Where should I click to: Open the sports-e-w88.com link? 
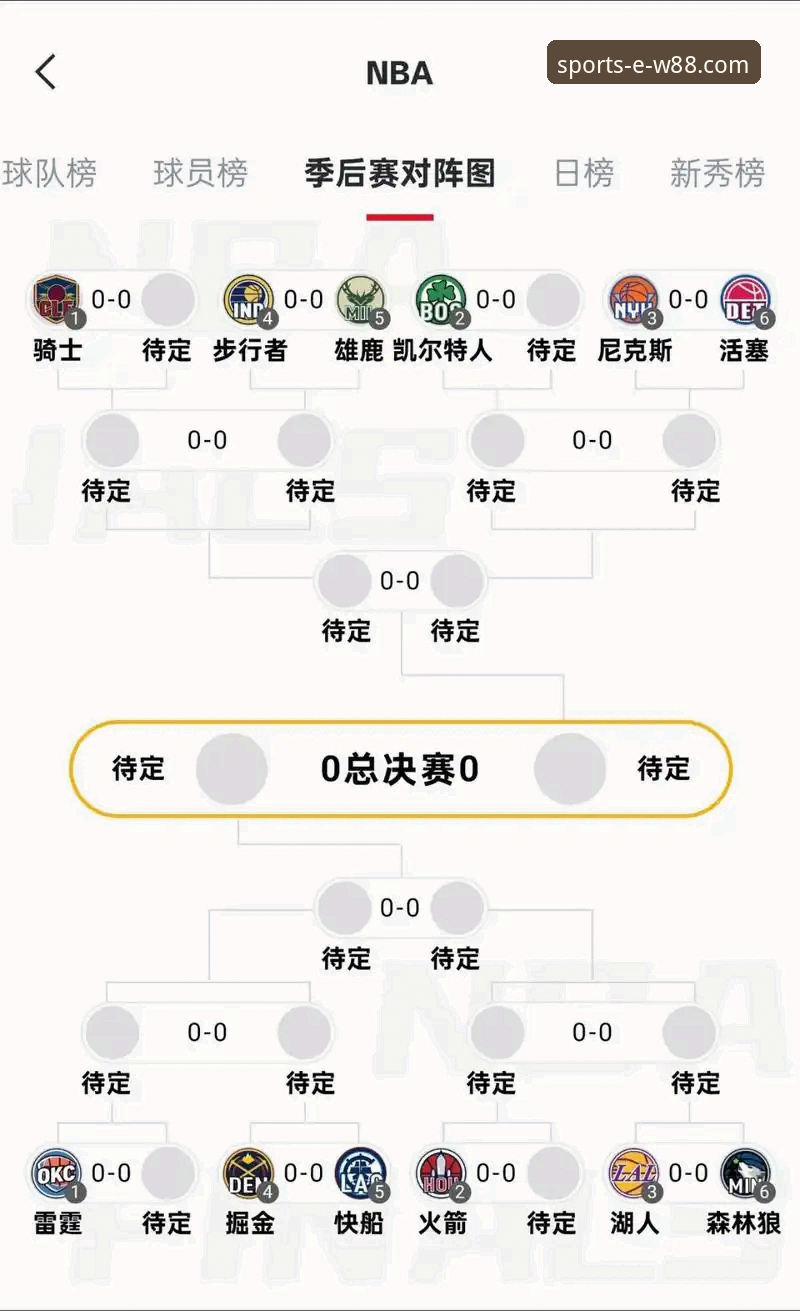(x=652, y=63)
